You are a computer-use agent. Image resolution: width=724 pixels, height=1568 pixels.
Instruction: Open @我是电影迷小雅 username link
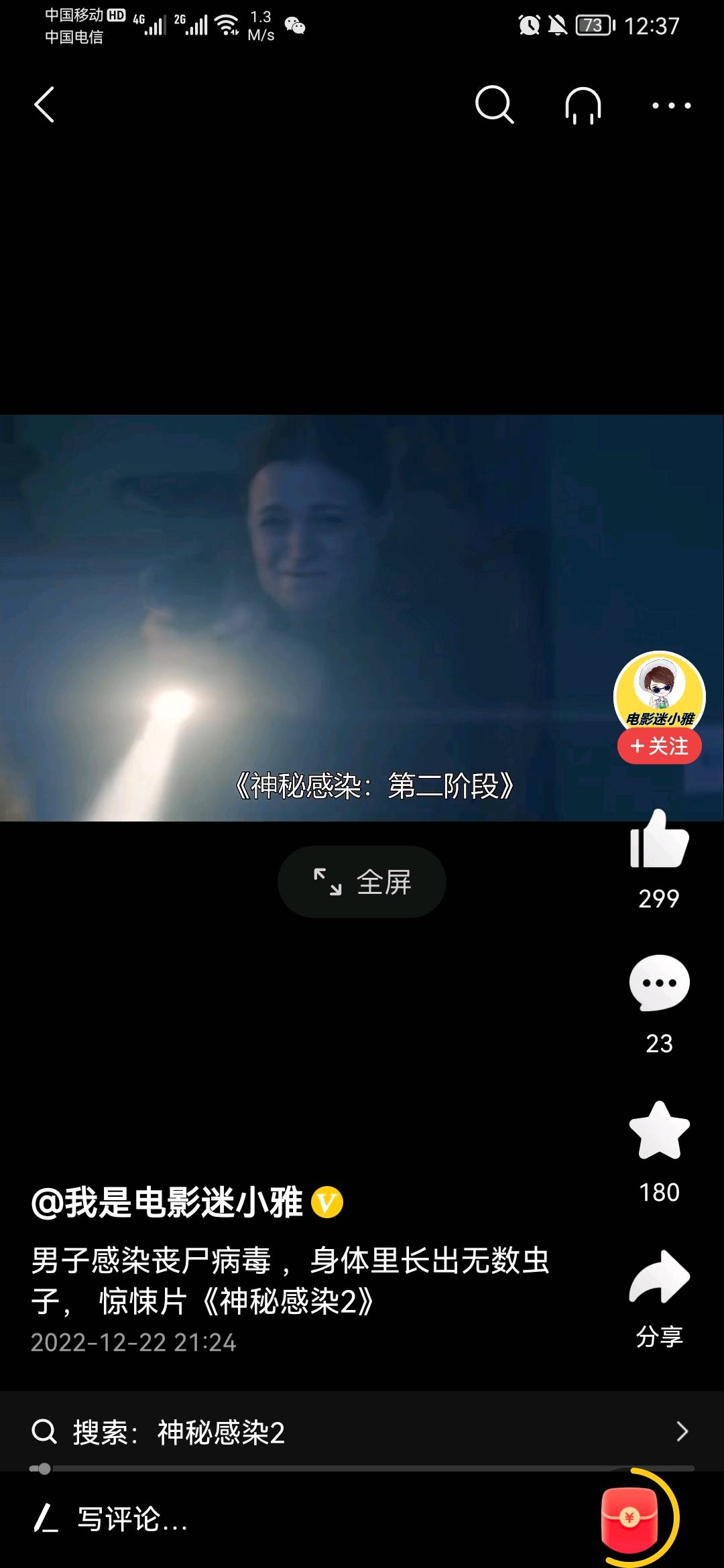168,1202
